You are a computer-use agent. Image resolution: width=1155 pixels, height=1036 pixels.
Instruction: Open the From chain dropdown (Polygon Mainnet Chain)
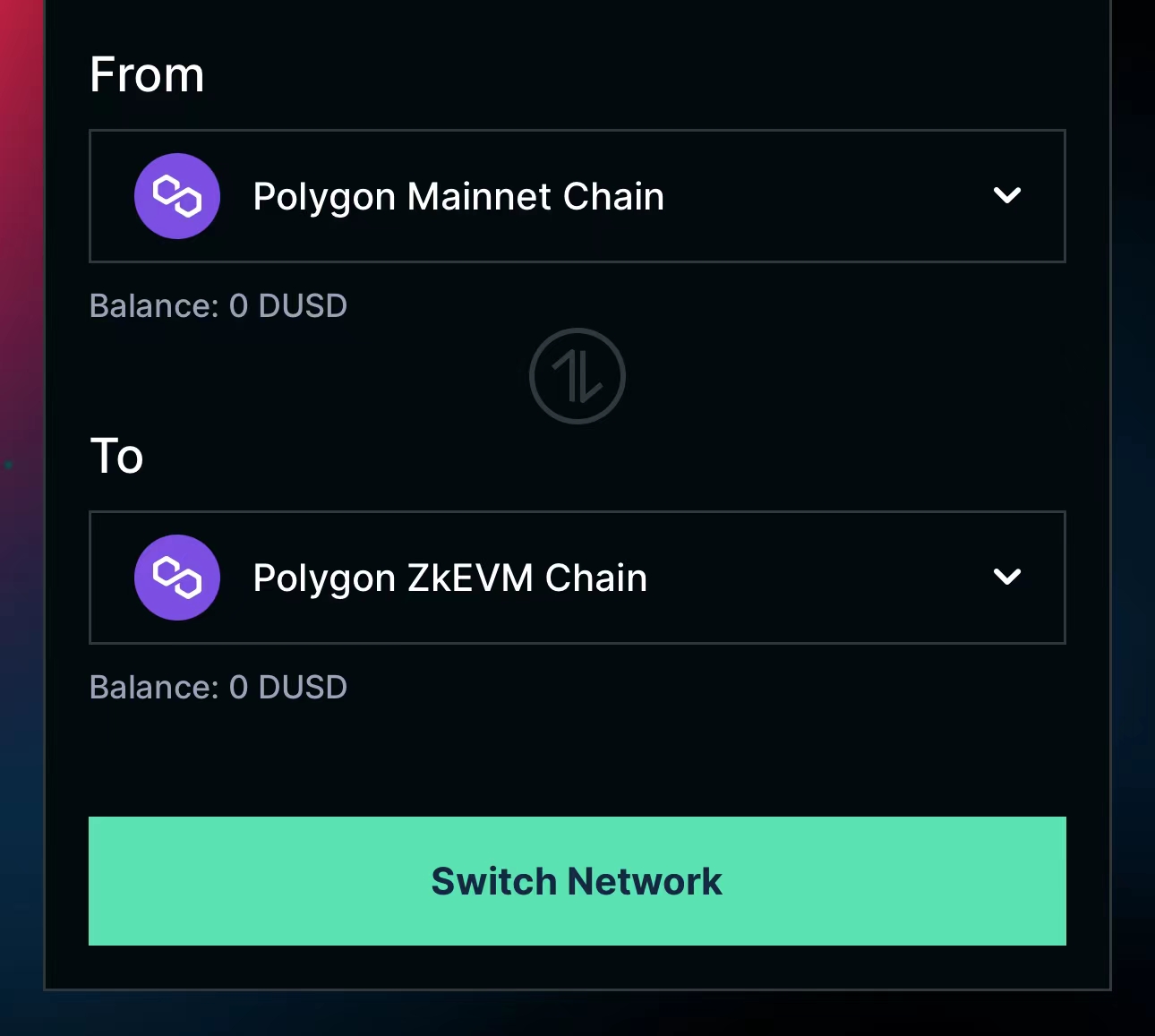click(577, 196)
